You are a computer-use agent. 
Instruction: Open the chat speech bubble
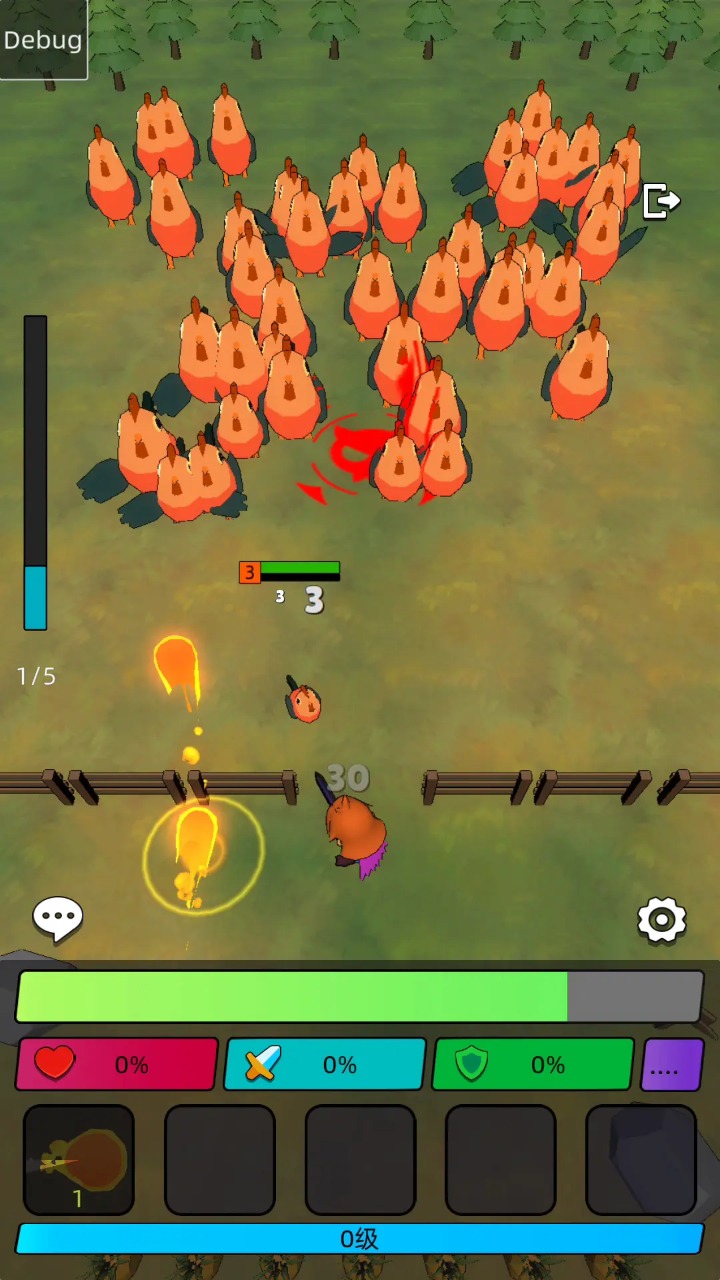pos(57,918)
